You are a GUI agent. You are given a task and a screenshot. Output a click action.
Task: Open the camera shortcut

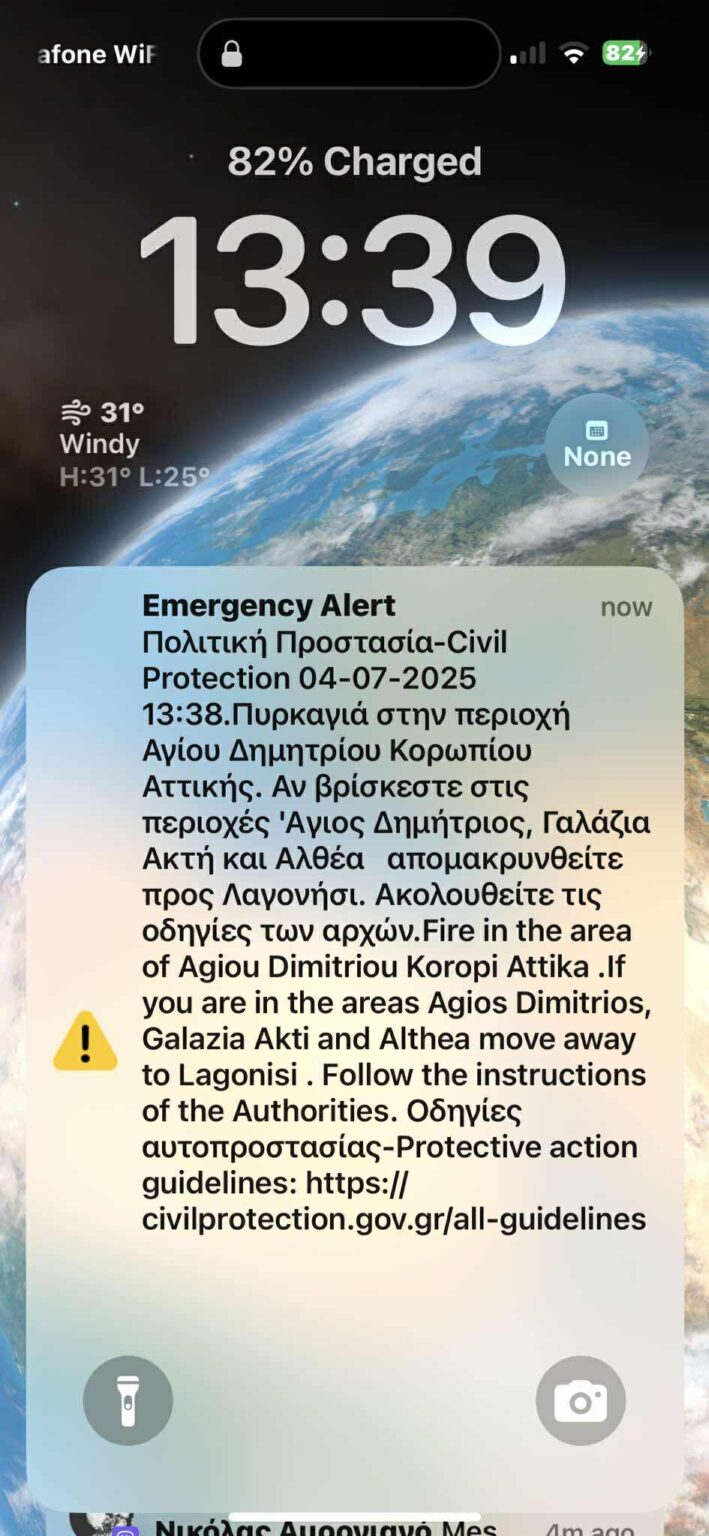(x=581, y=1400)
